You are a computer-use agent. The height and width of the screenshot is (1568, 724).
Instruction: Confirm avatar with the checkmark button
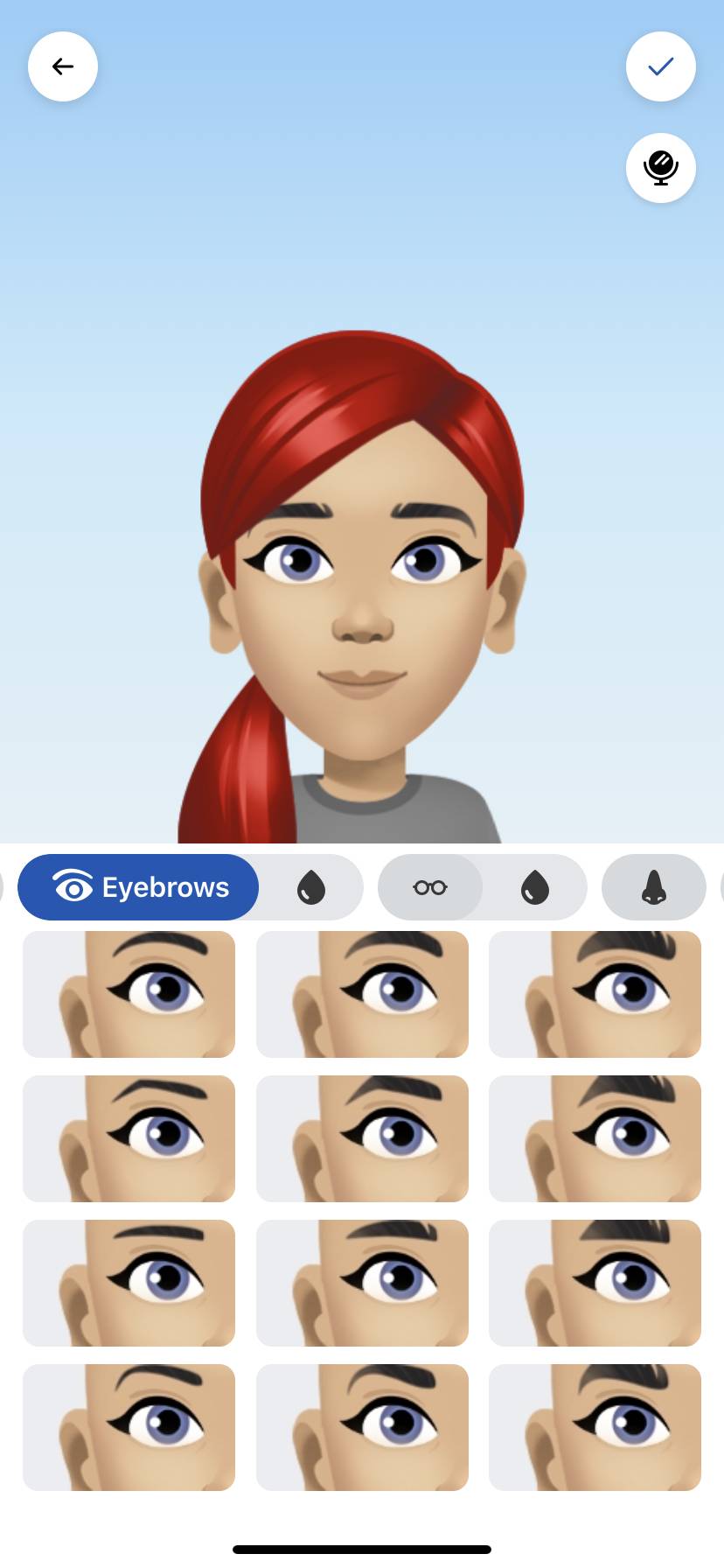[661, 66]
